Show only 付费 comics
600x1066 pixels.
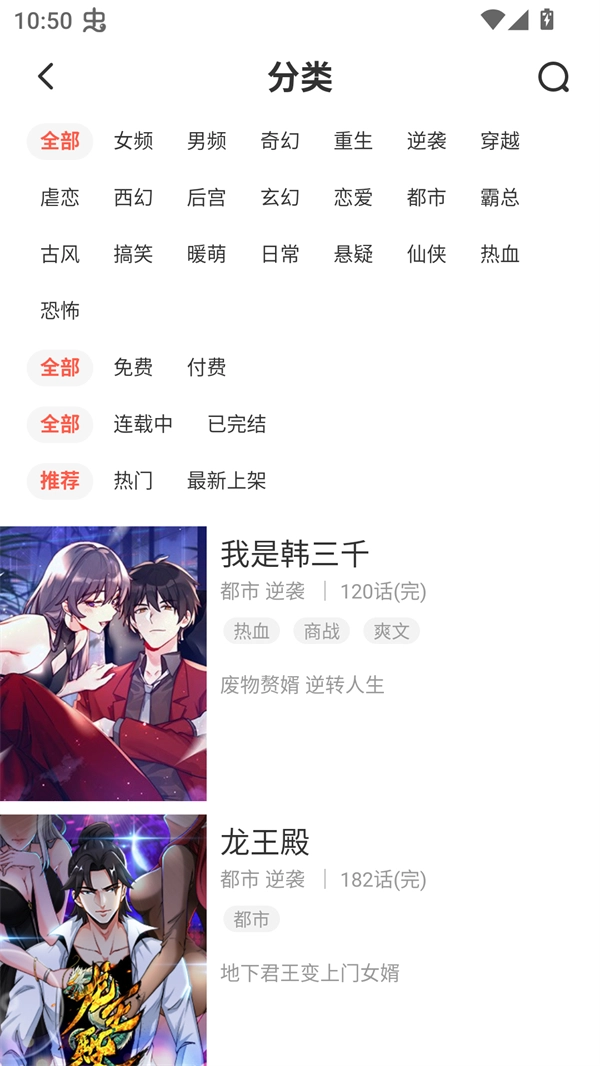206,367
